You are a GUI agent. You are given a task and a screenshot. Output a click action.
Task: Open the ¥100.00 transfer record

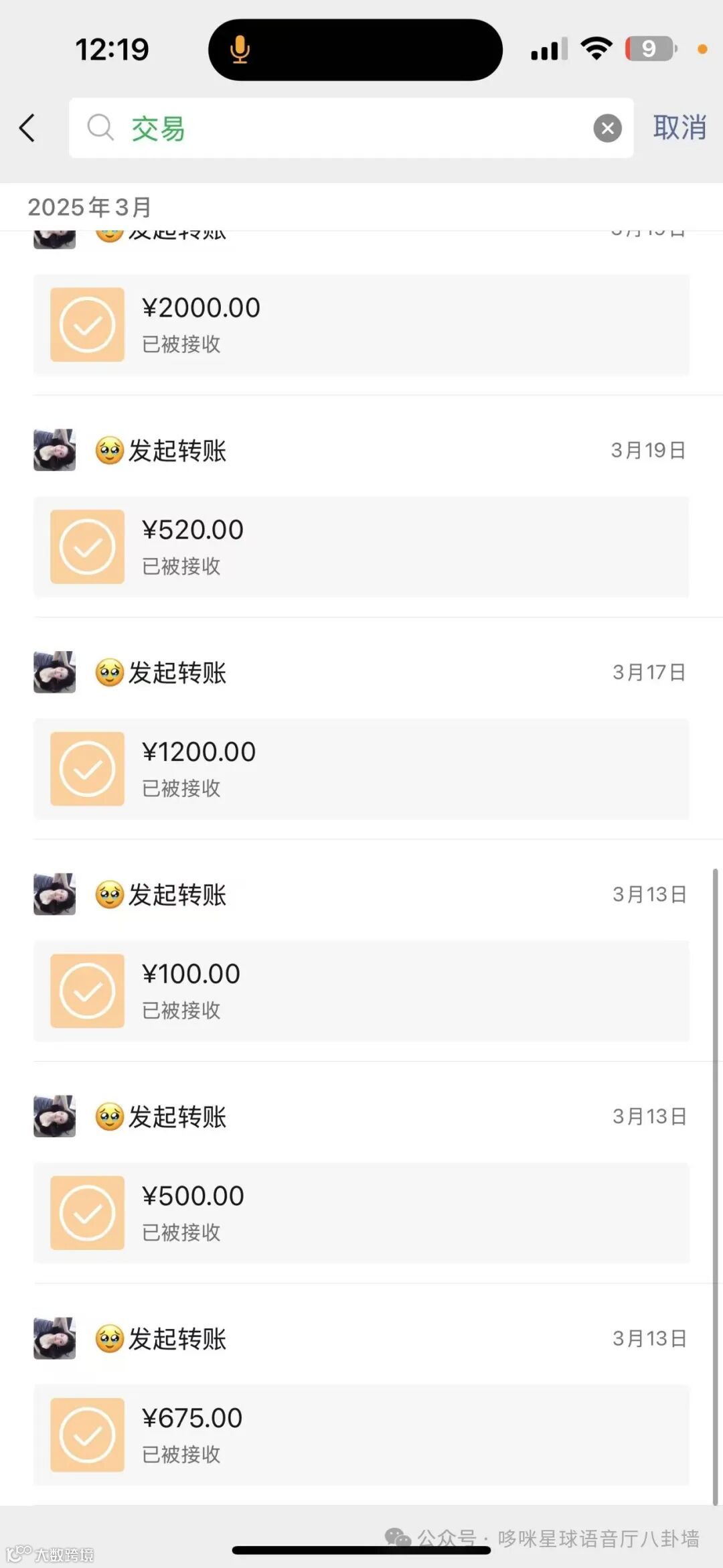coord(361,991)
